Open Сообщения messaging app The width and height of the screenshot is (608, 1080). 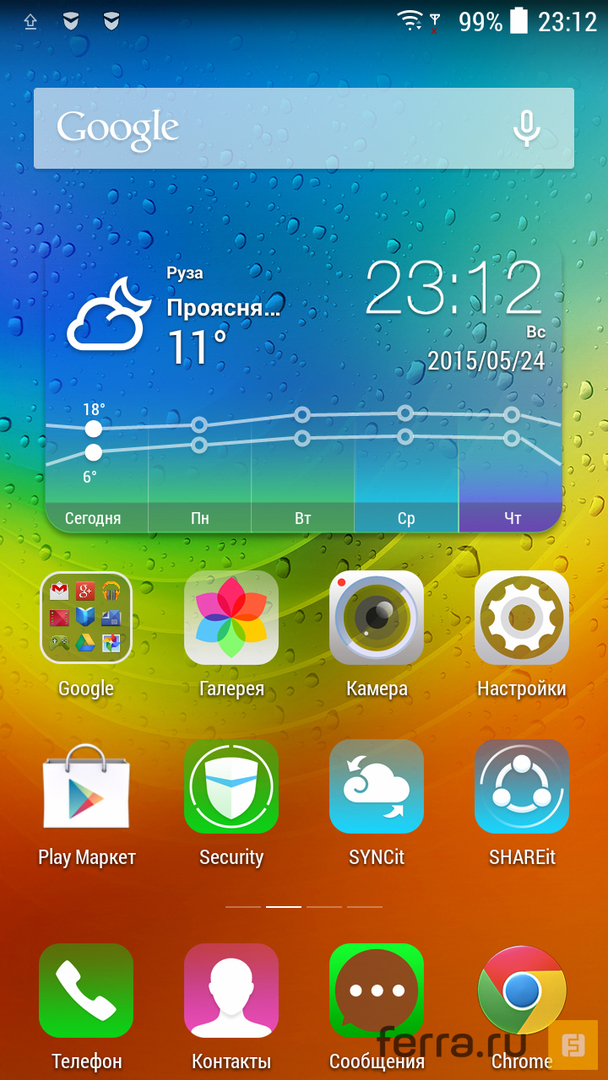tap(376, 991)
